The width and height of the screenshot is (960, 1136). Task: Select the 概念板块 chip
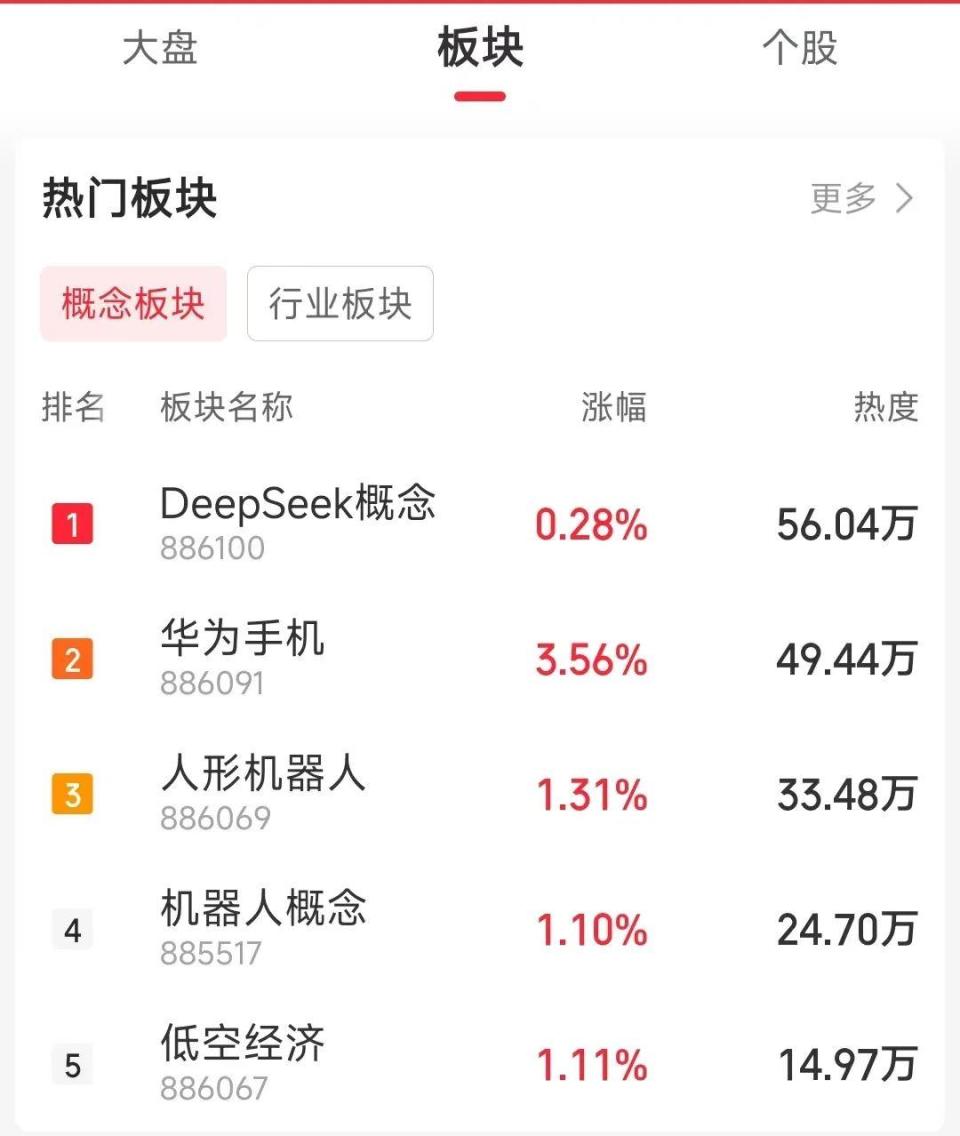pos(133,304)
